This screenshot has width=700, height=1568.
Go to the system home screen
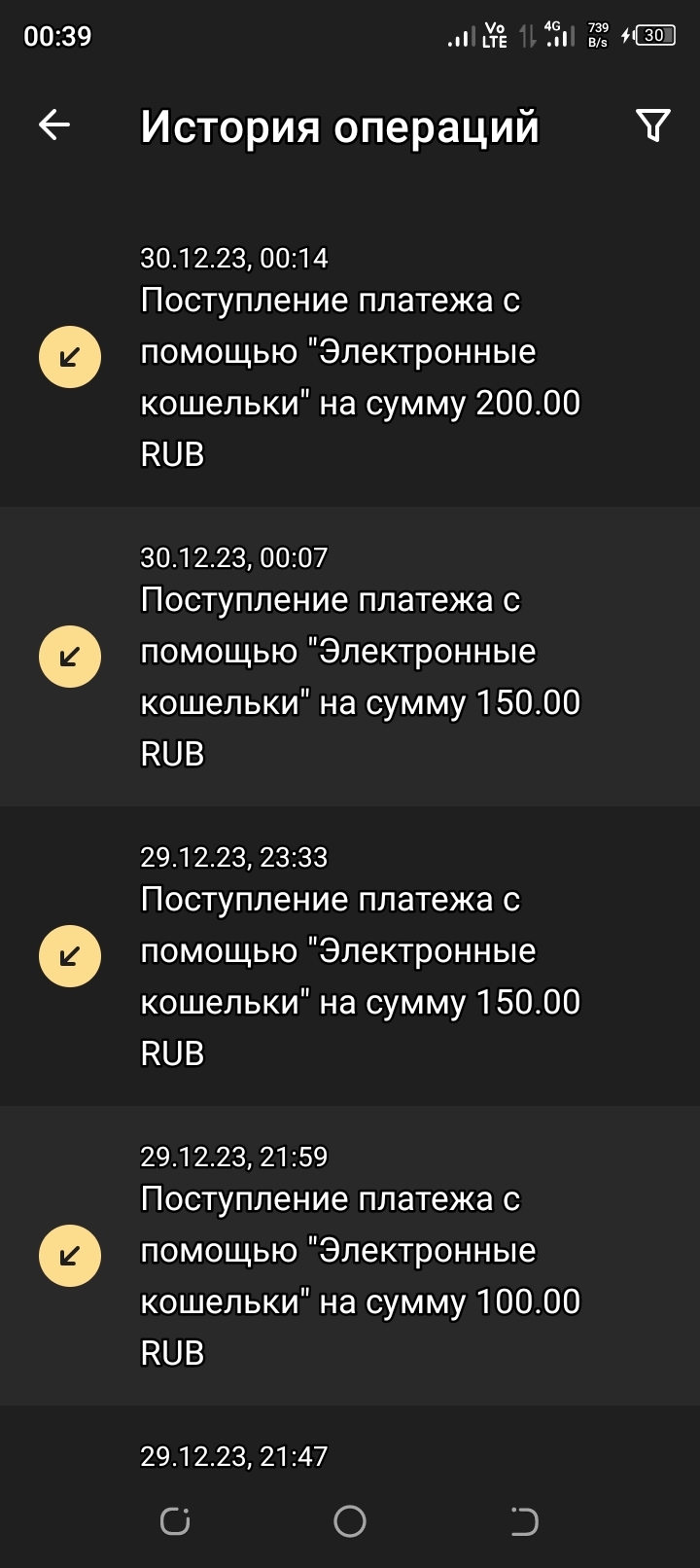350,1521
